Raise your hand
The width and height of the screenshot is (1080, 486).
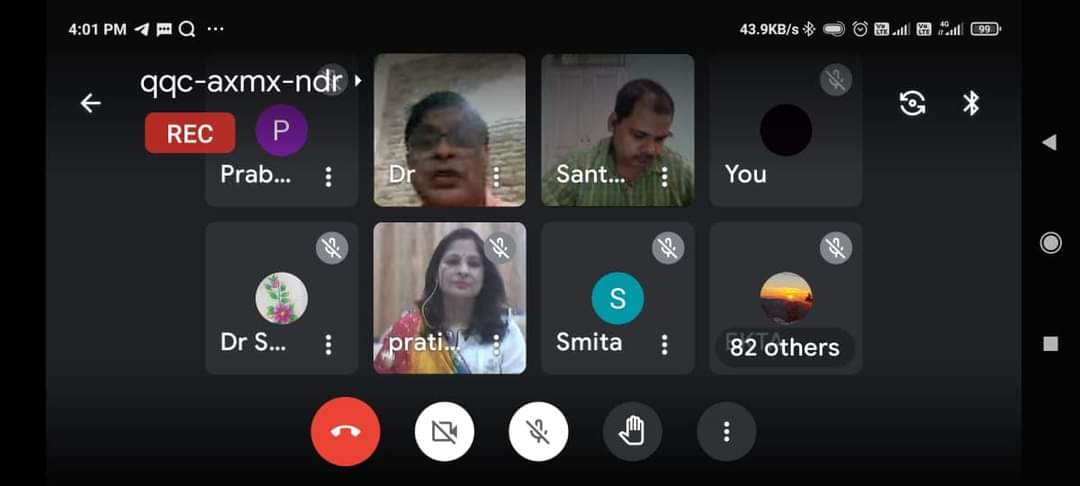point(632,432)
